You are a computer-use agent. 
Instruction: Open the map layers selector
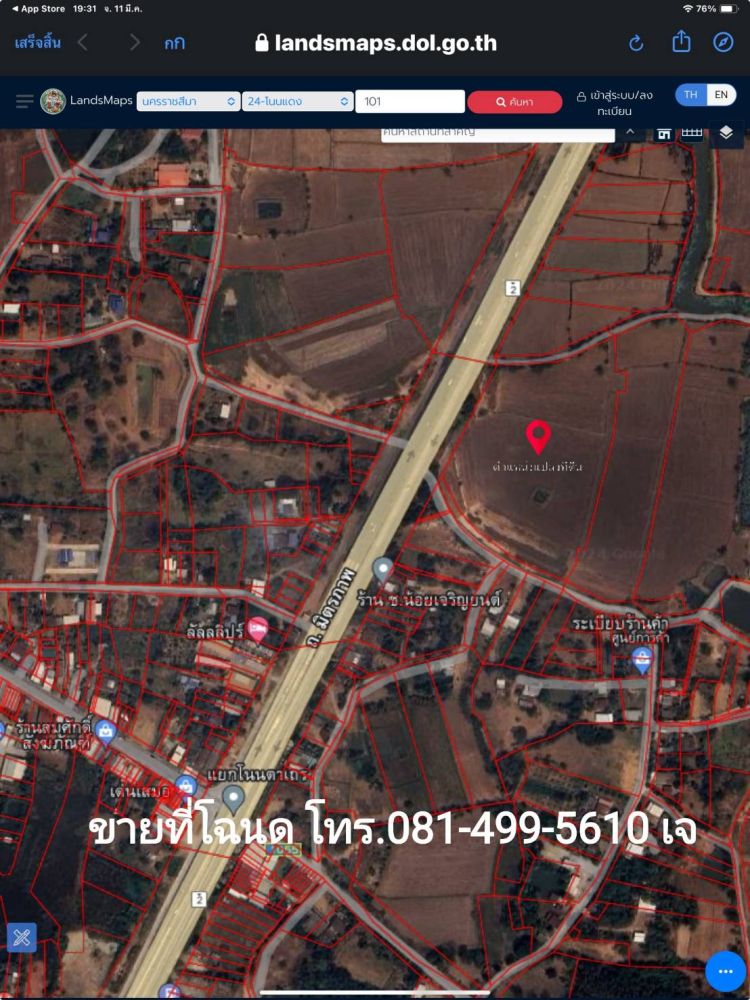[x=726, y=132]
